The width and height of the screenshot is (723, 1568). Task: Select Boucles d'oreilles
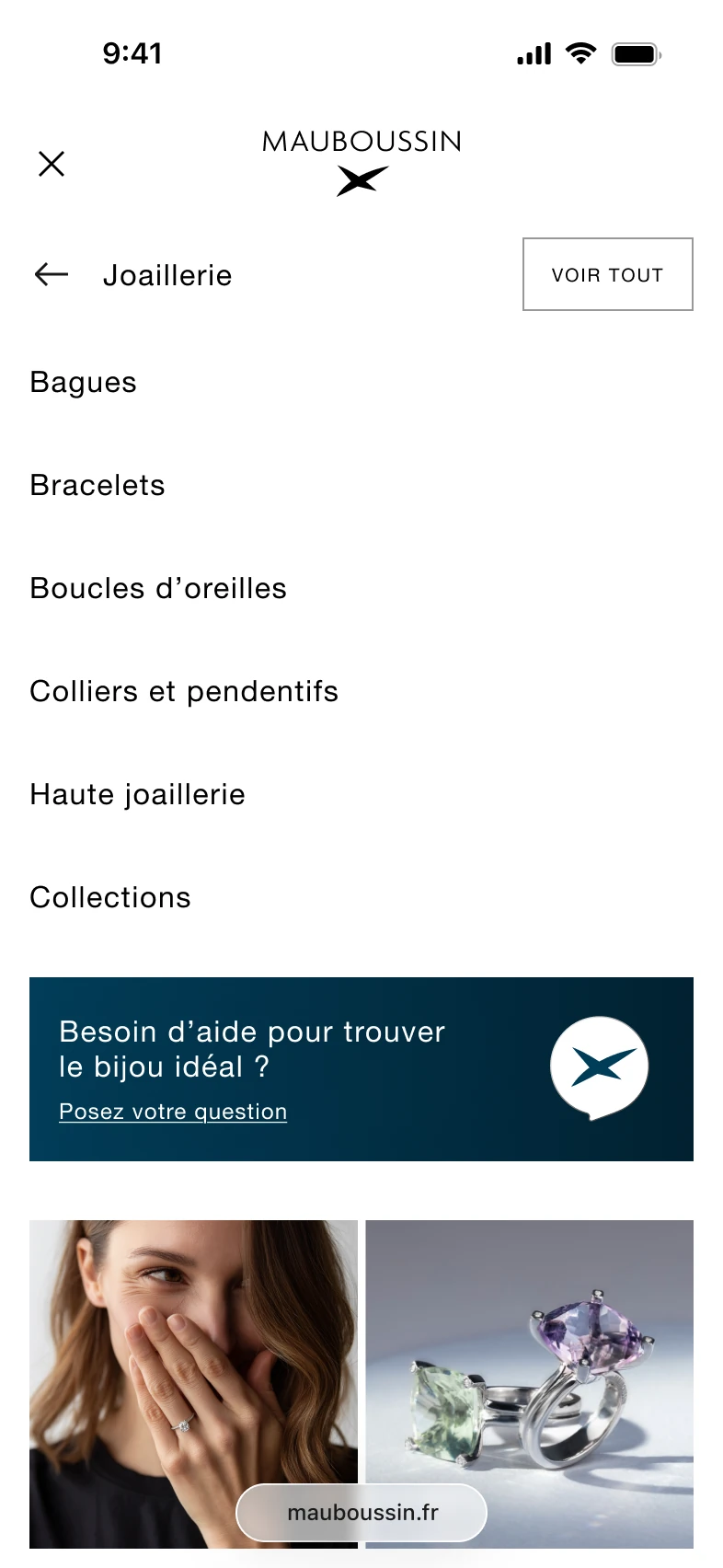tap(158, 589)
